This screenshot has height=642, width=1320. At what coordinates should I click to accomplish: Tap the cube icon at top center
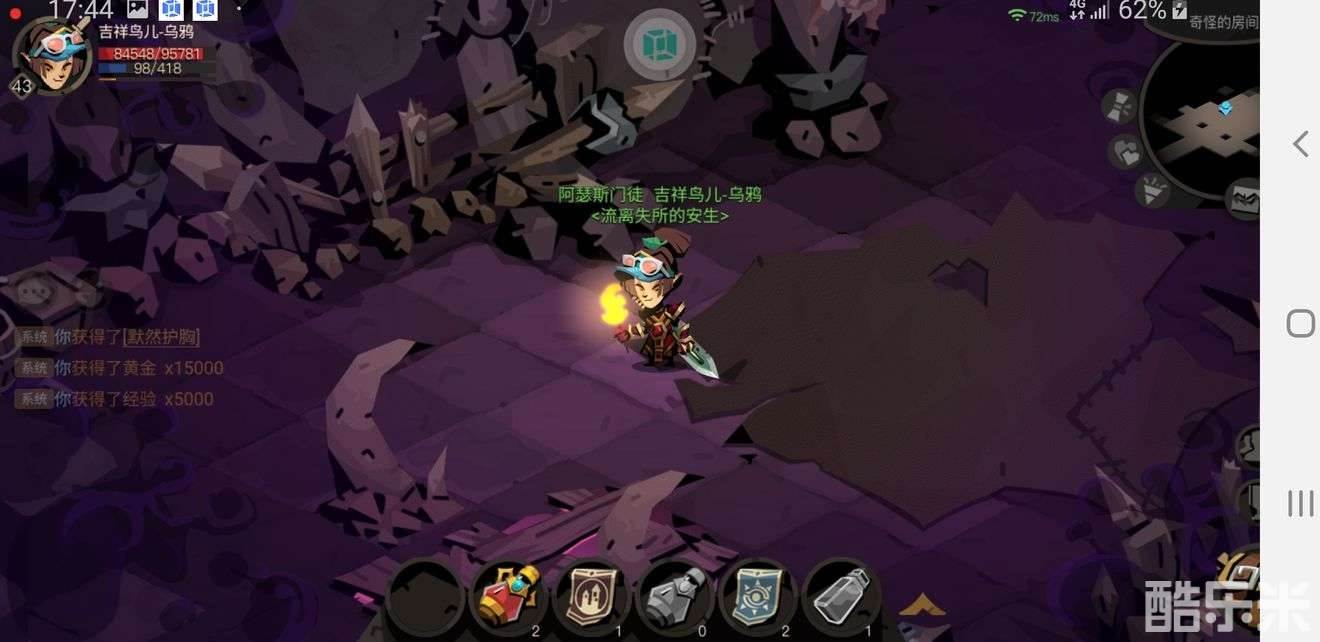(659, 45)
